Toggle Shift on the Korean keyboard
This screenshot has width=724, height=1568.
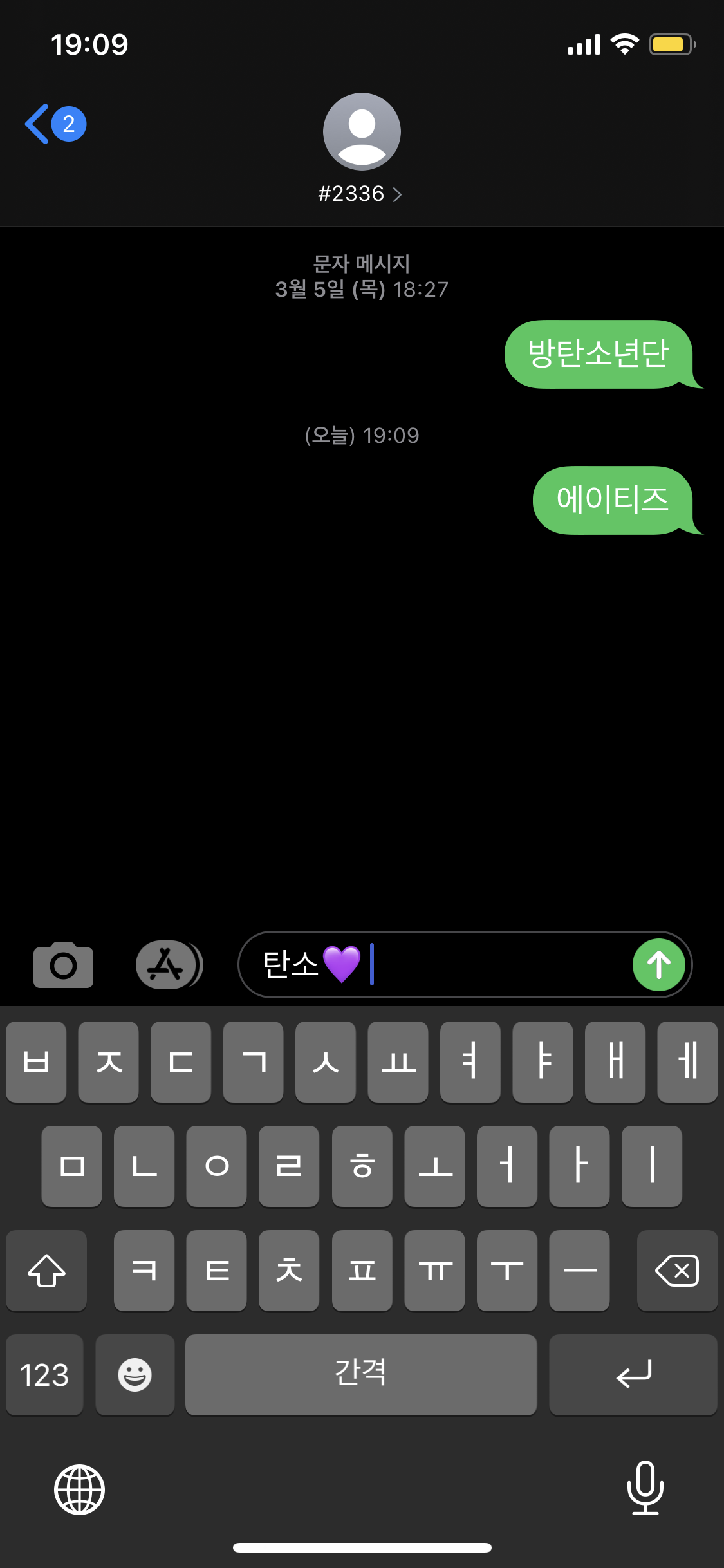point(46,1271)
